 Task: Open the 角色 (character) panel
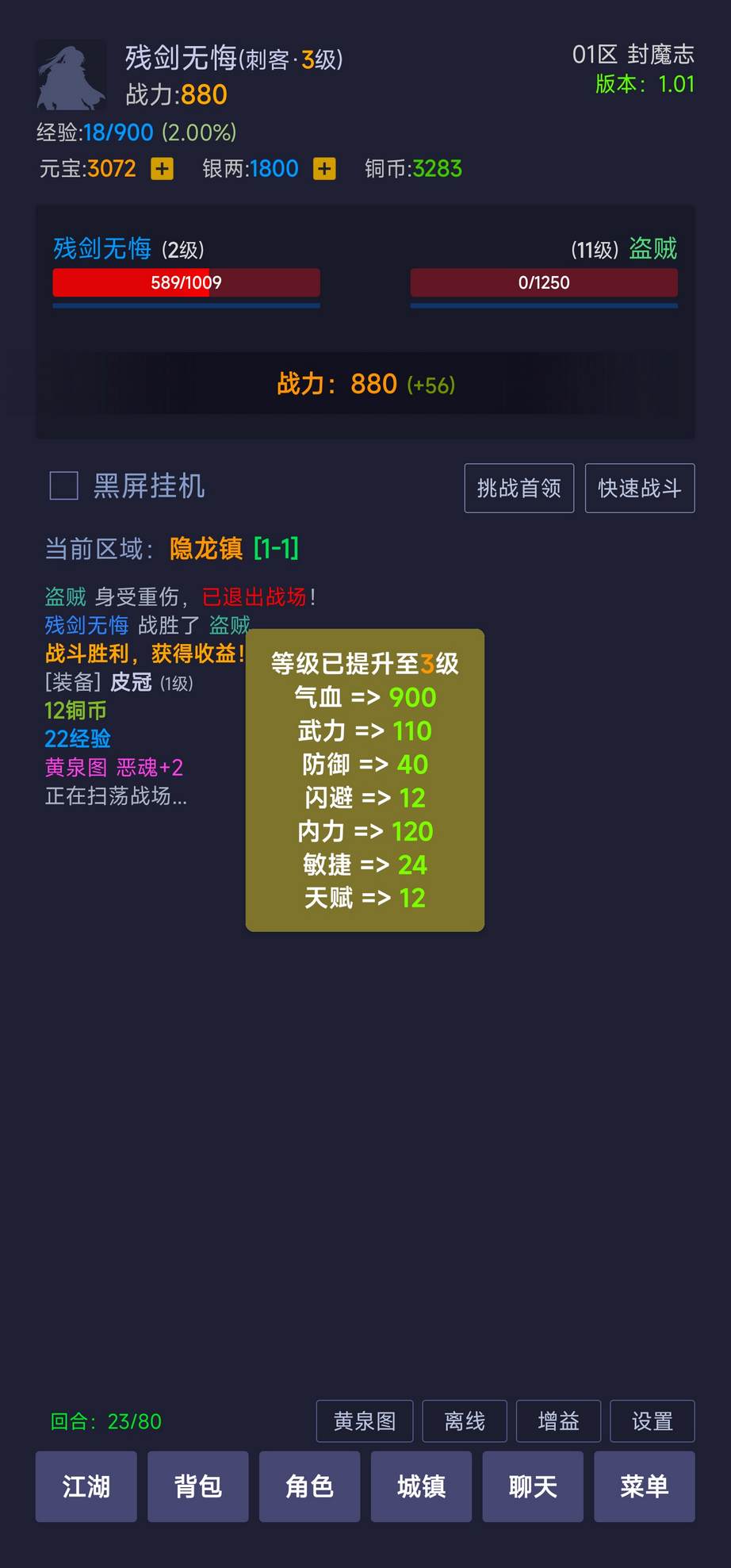pyautogui.click(x=309, y=1486)
